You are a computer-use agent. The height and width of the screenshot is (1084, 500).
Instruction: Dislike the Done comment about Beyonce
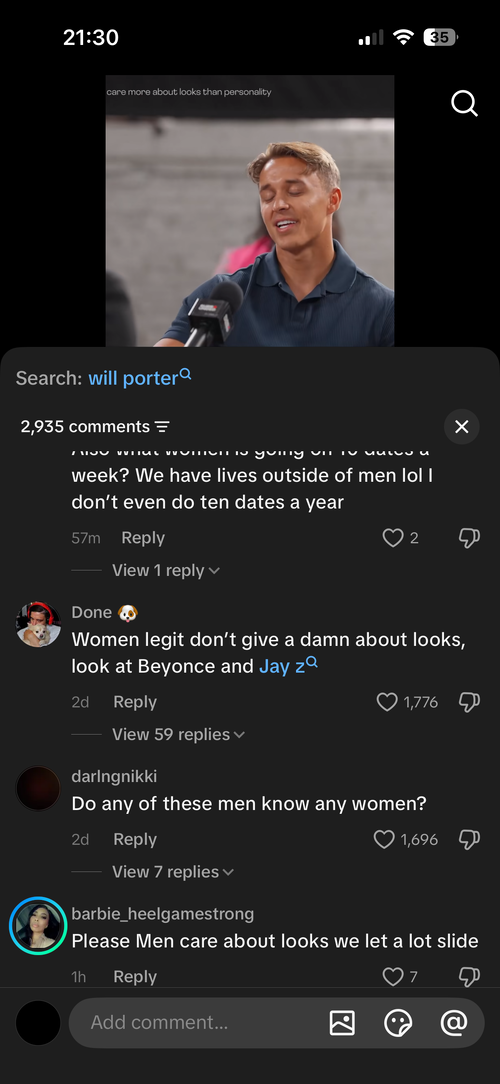(469, 702)
